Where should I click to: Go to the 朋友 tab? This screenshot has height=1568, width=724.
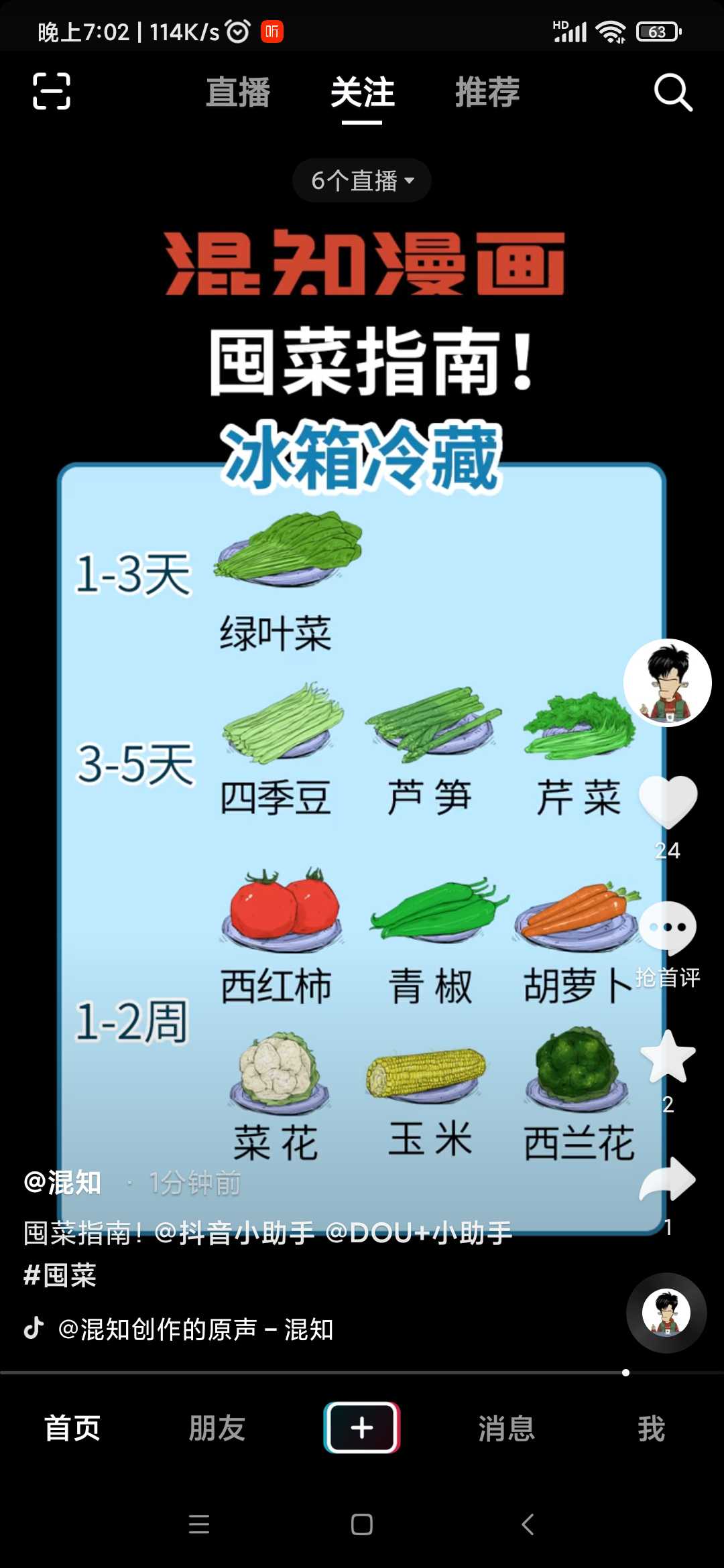pos(217,1428)
